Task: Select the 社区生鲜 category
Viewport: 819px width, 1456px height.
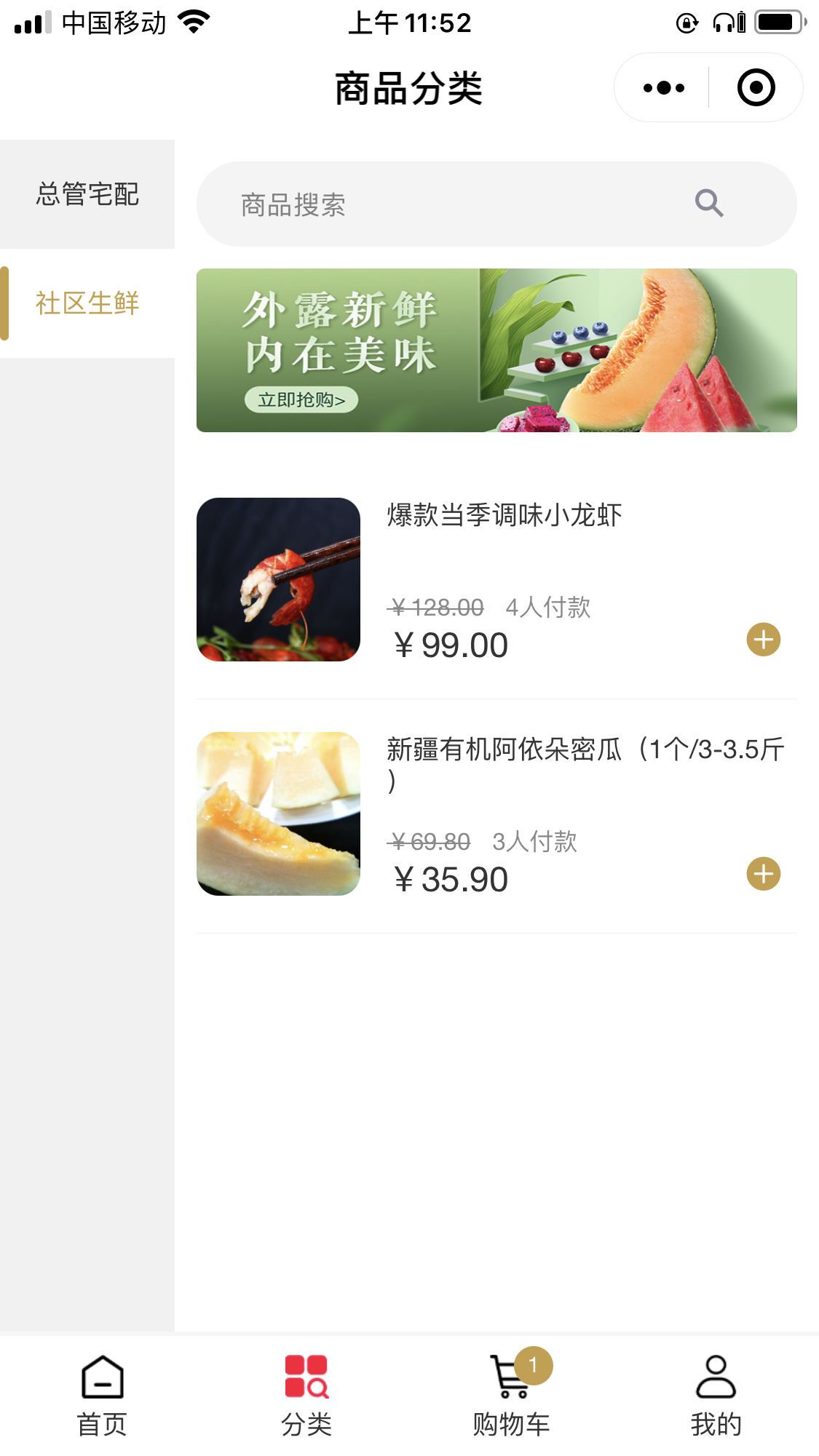Action: (x=87, y=303)
